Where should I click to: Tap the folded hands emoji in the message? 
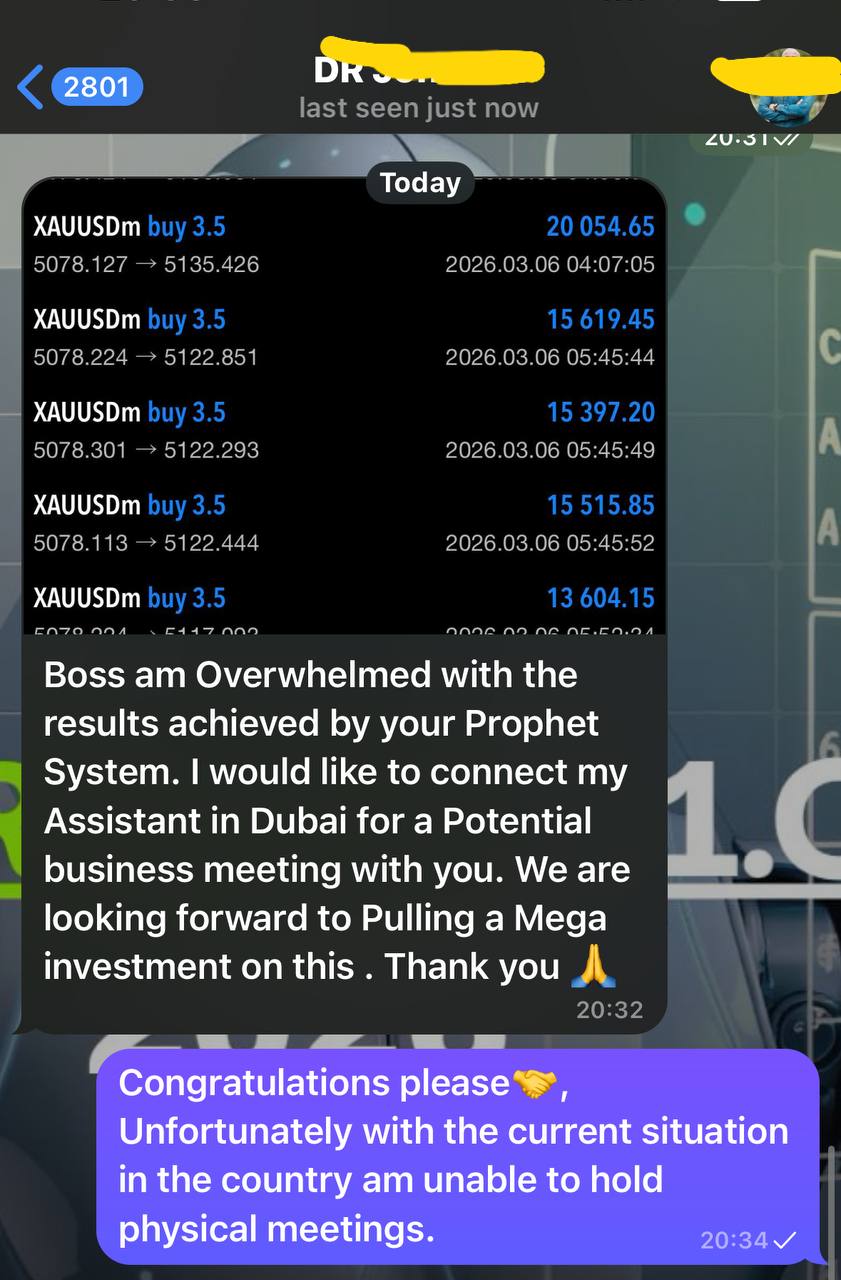coord(596,966)
